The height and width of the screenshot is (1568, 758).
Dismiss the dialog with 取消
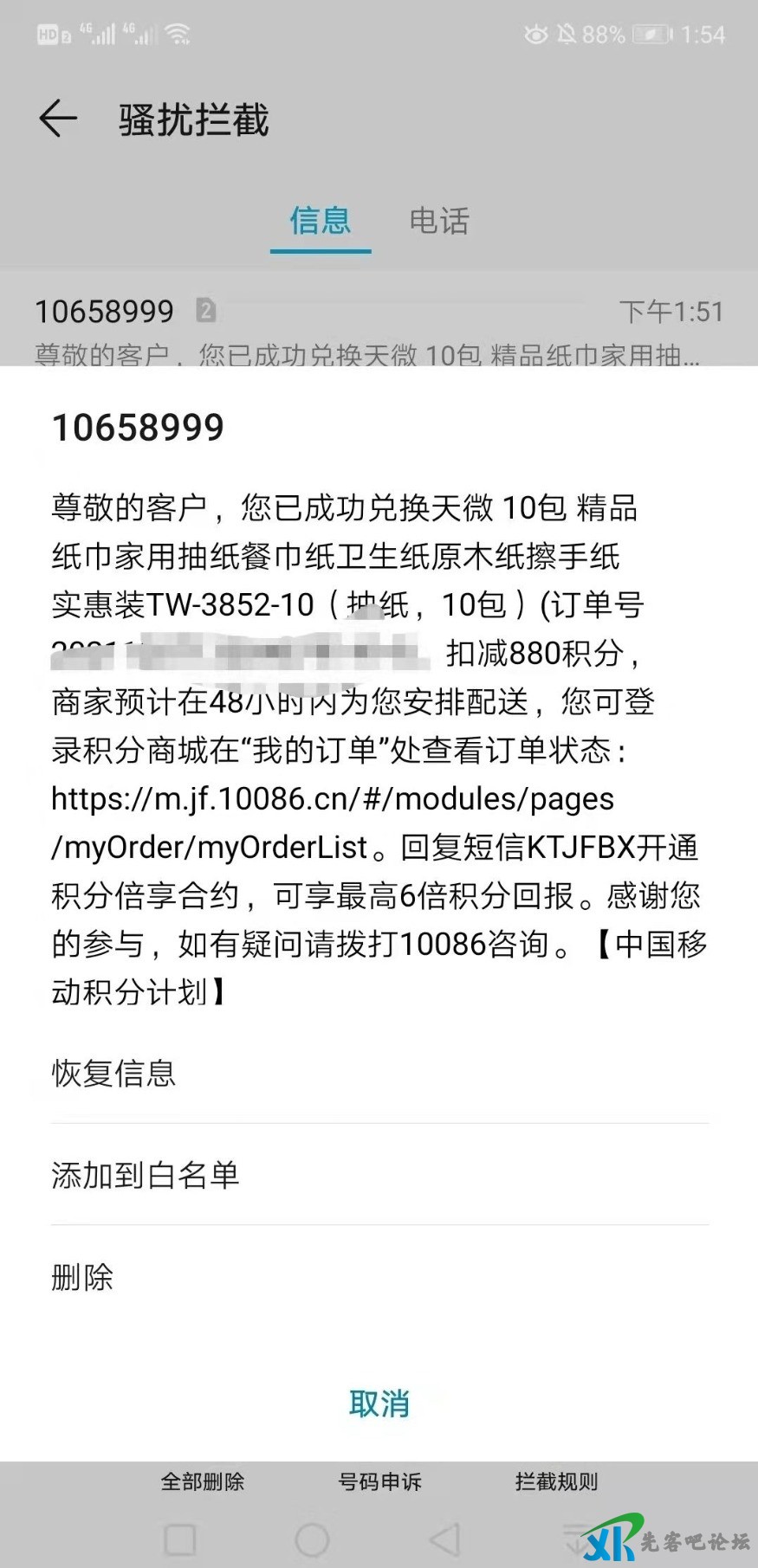(379, 1403)
